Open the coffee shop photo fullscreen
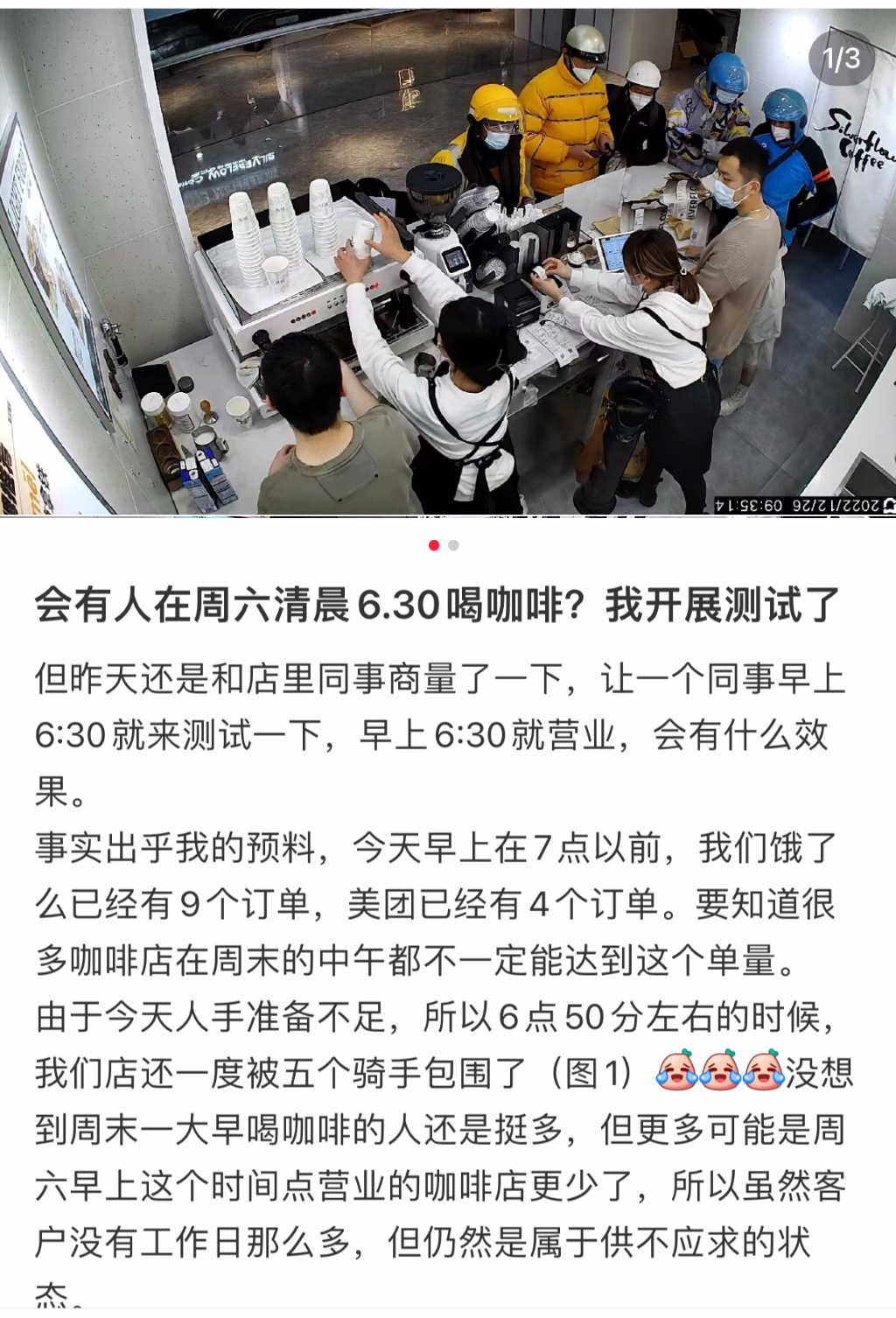The height and width of the screenshot is (1318, 896). pyautogui.click(x=448, y=263)
